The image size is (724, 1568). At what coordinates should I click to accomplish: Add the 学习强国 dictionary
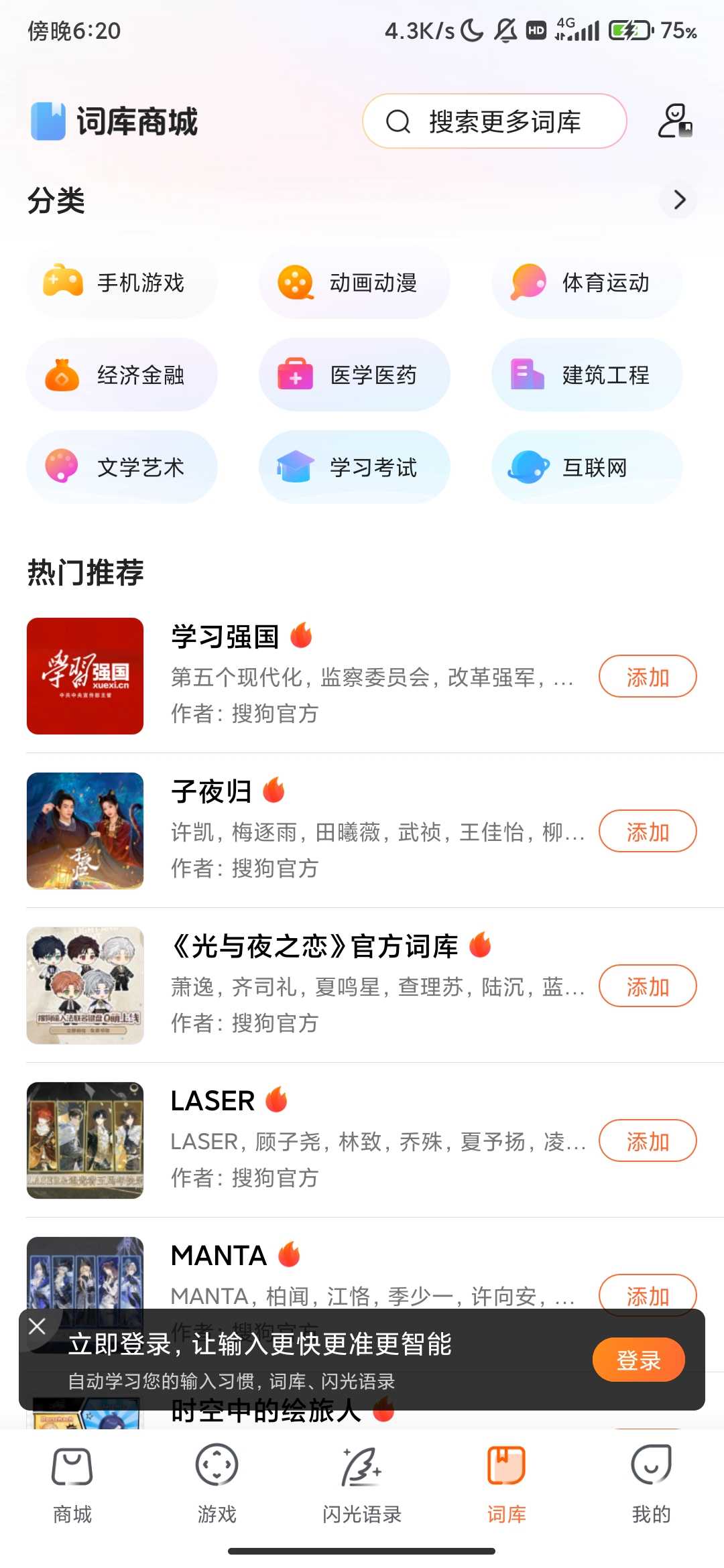[647, 677]
